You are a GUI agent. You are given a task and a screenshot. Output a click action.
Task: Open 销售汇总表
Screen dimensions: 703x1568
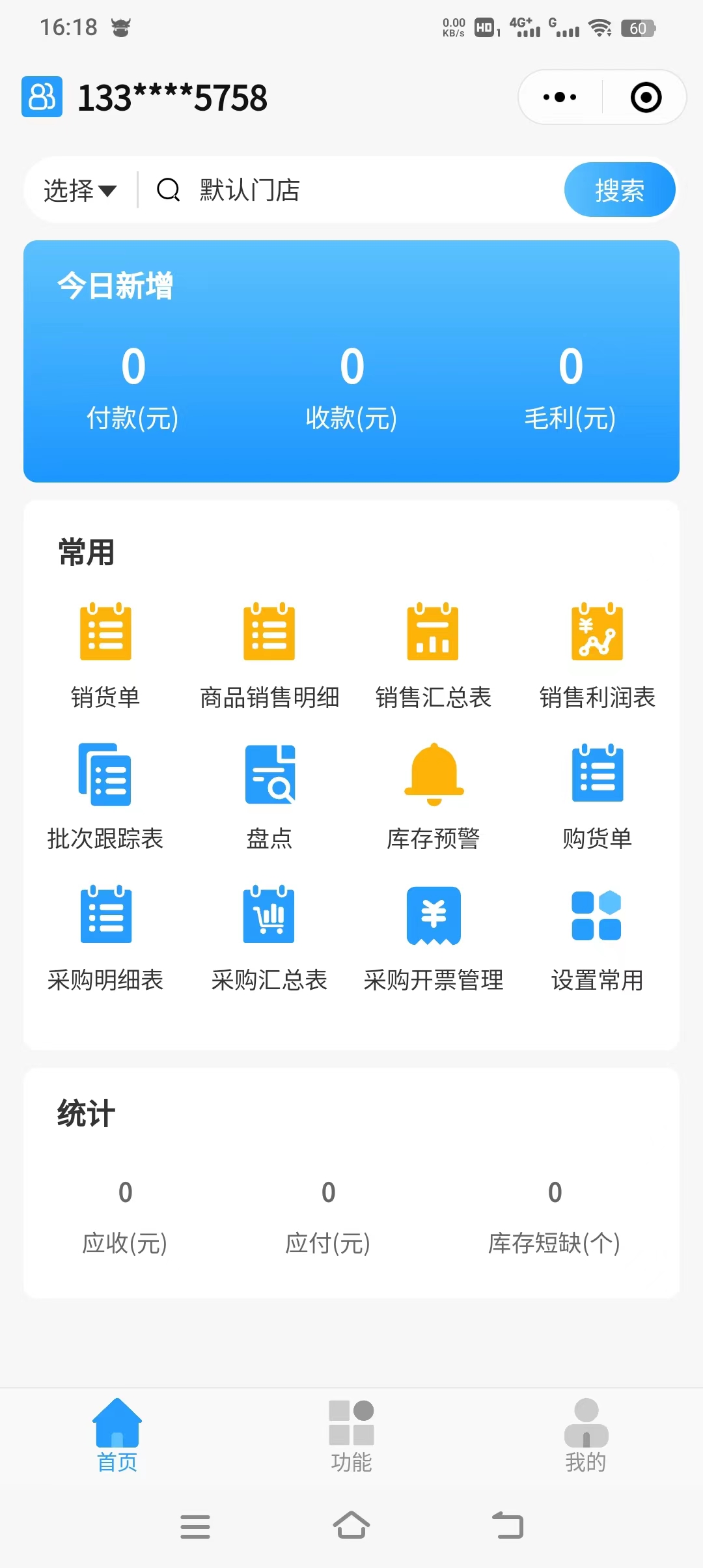[x=434, y=656]
